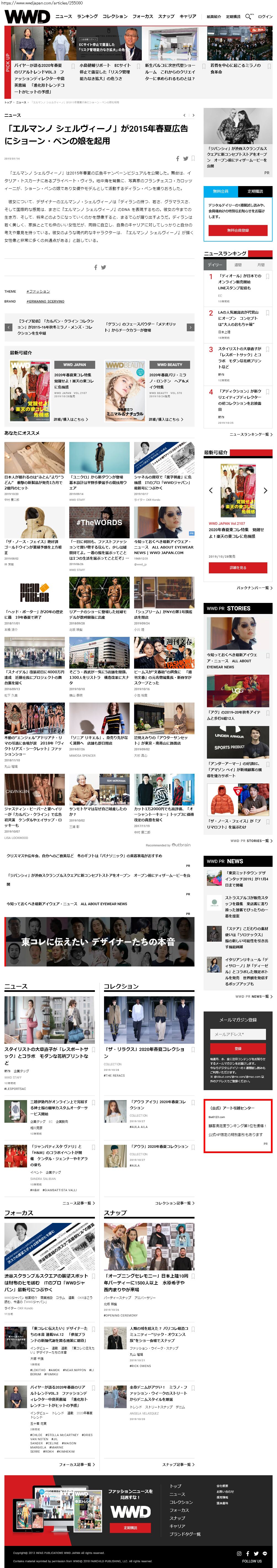Open the ニュースランキング一覧 link
277x1568 pixels.
250,435
